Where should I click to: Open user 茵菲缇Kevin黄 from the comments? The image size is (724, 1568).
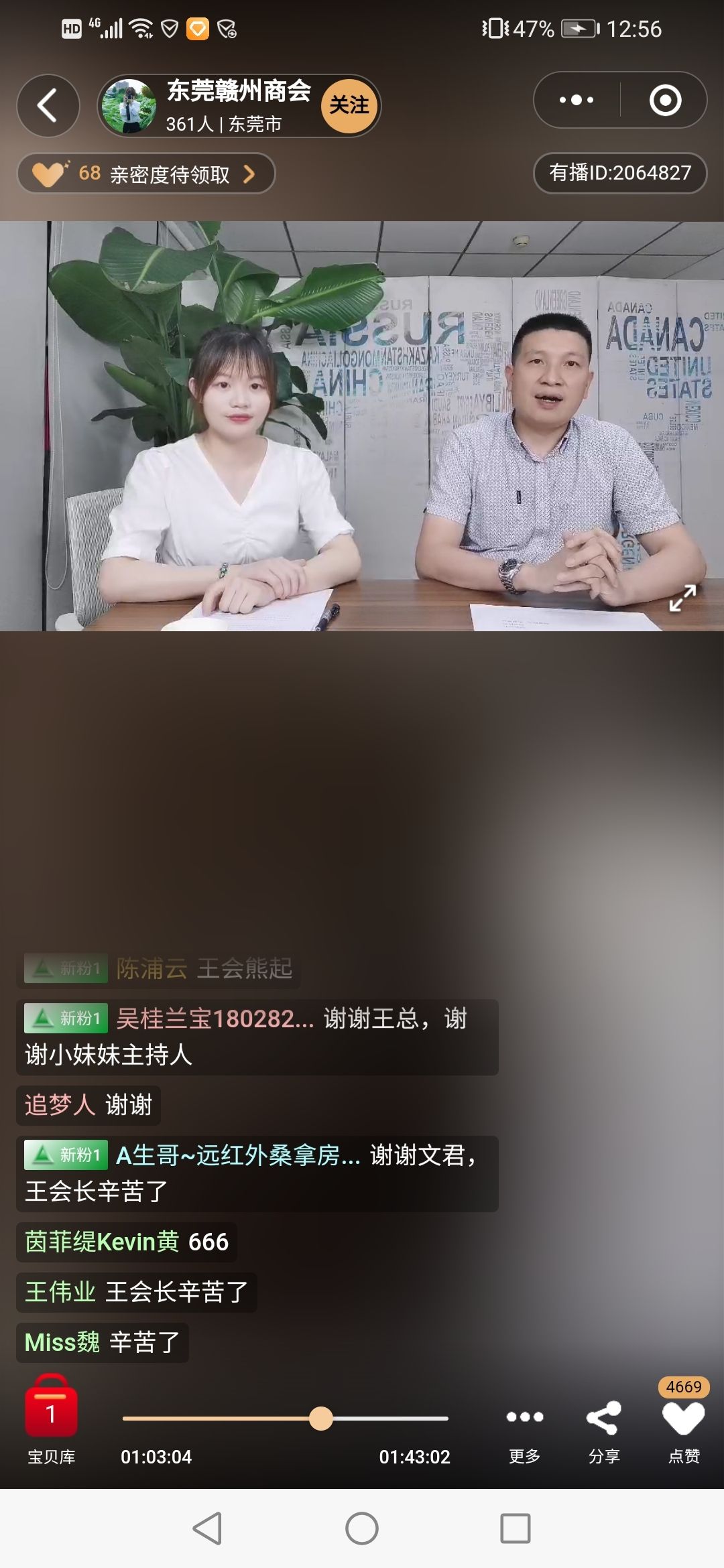(x=102, y=1242)
